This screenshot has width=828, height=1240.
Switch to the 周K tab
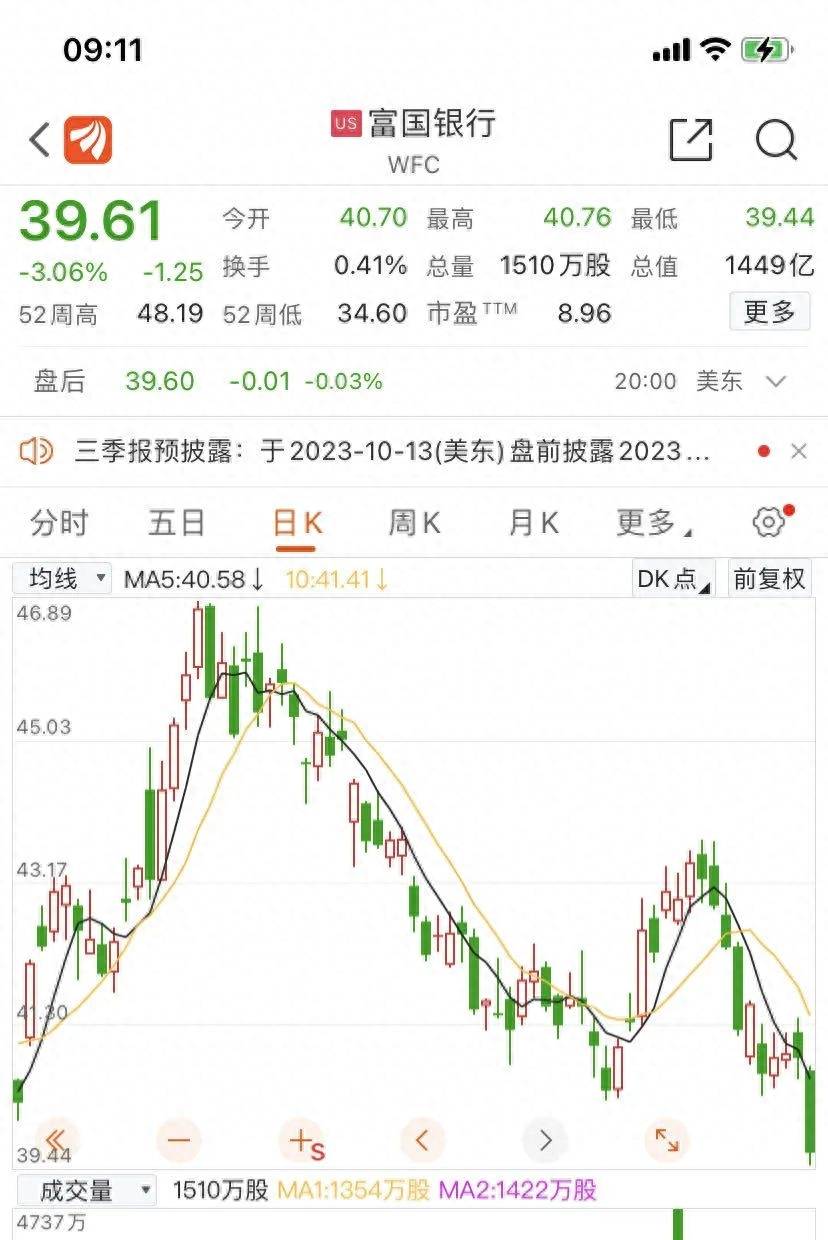pyautogui.click(x=415, y=522)
